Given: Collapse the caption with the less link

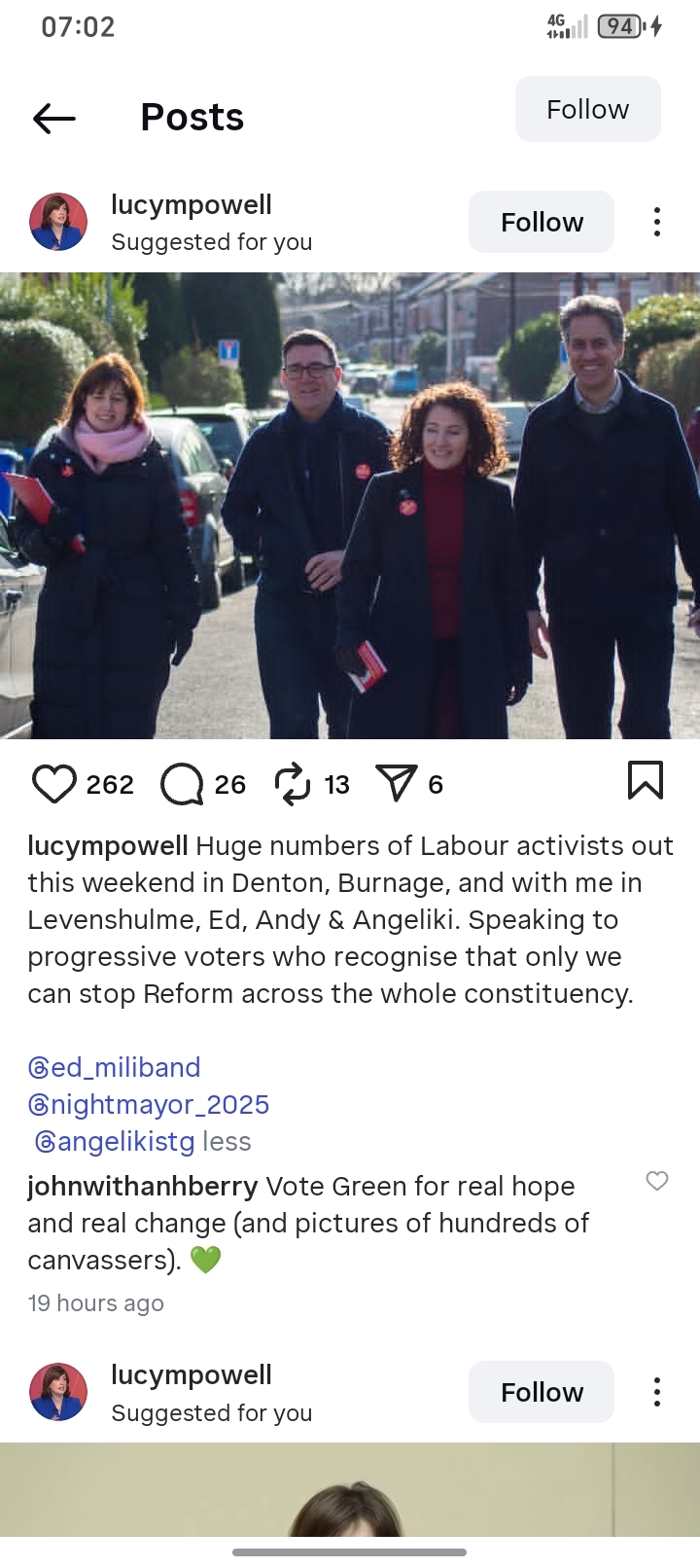Looking at the screenshot, I should click(227, 1142).
